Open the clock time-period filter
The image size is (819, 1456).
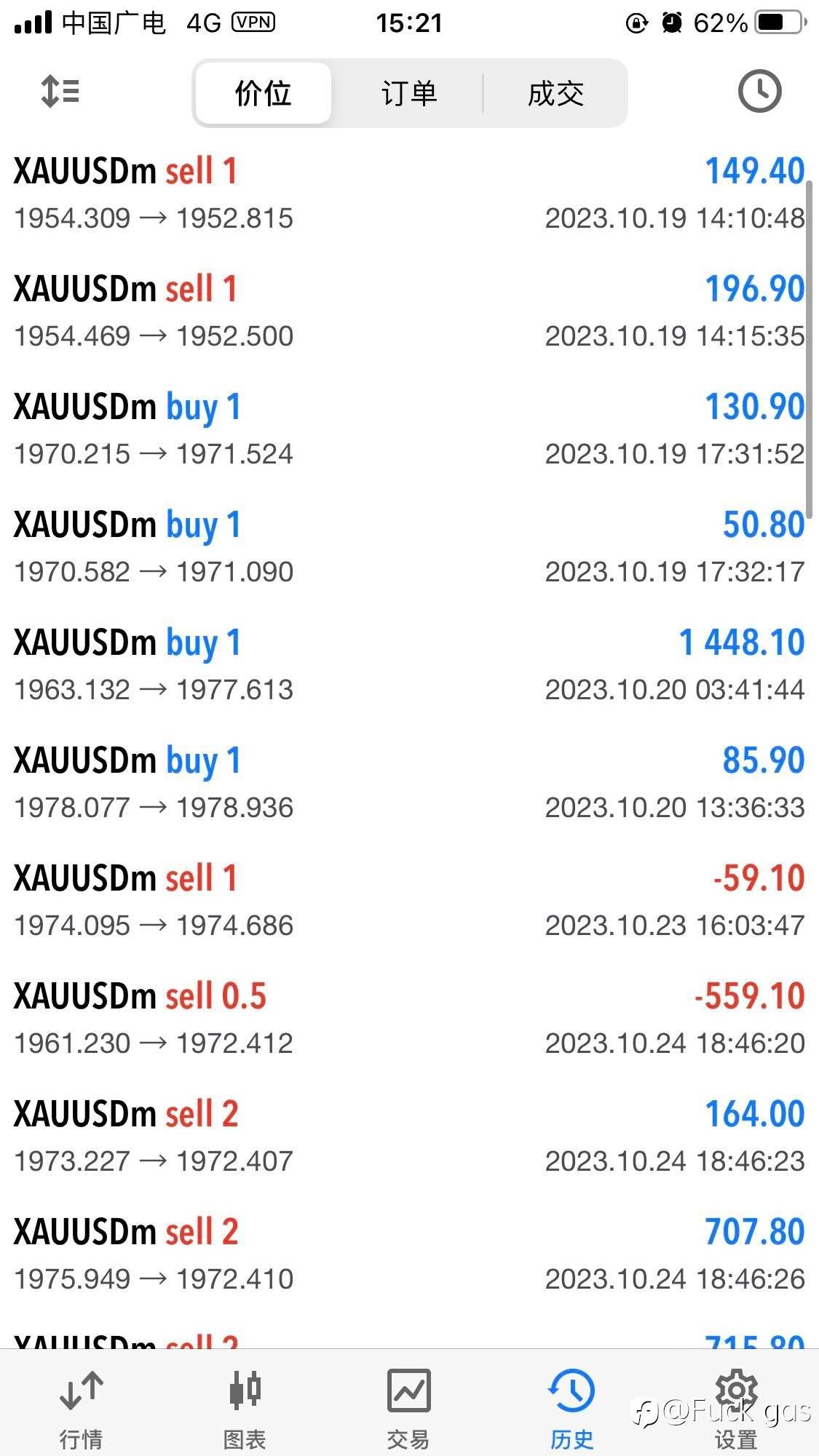[x=759, y=92]
